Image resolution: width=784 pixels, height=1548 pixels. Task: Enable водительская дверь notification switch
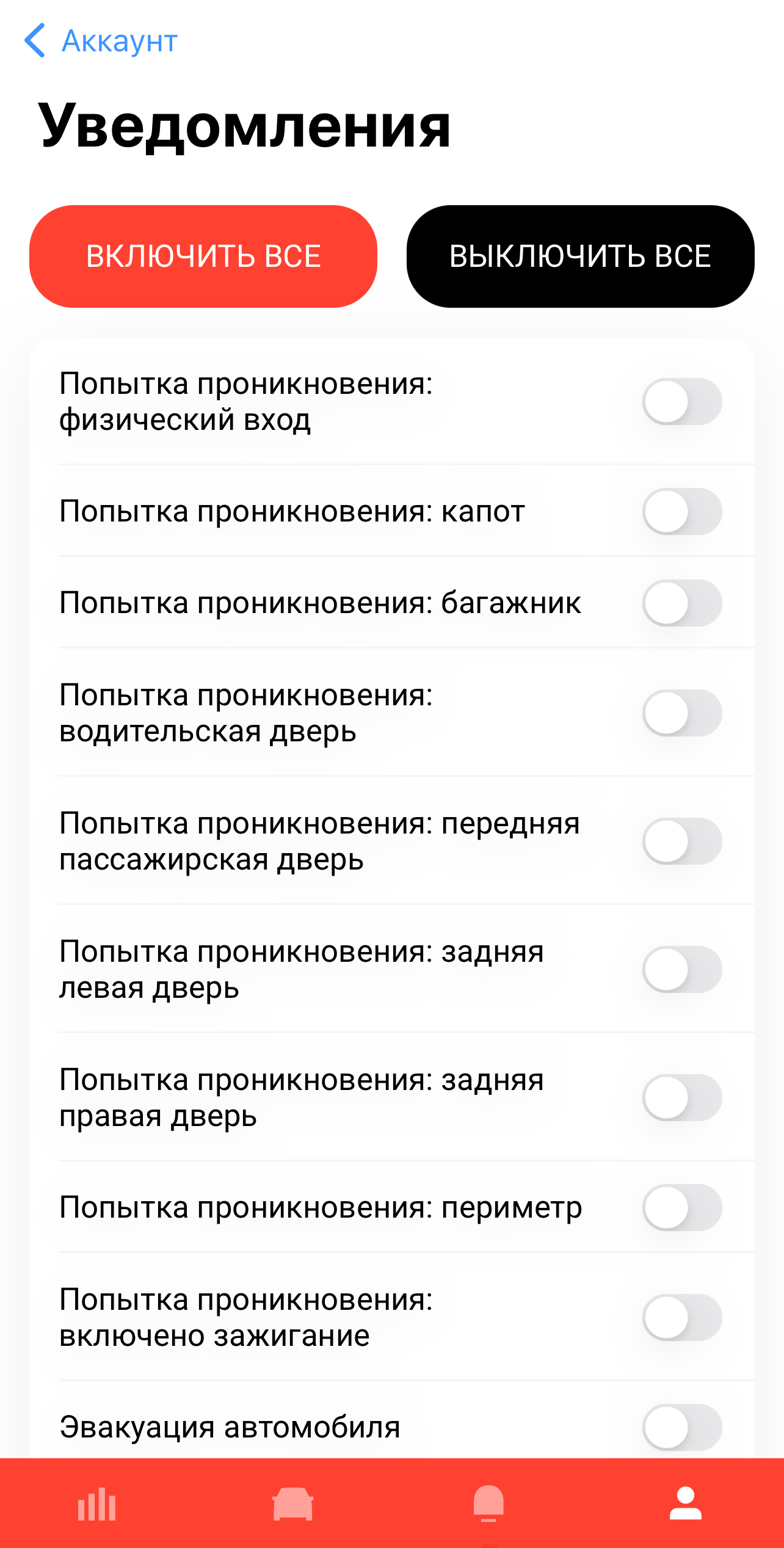click(x=681, y=713)
